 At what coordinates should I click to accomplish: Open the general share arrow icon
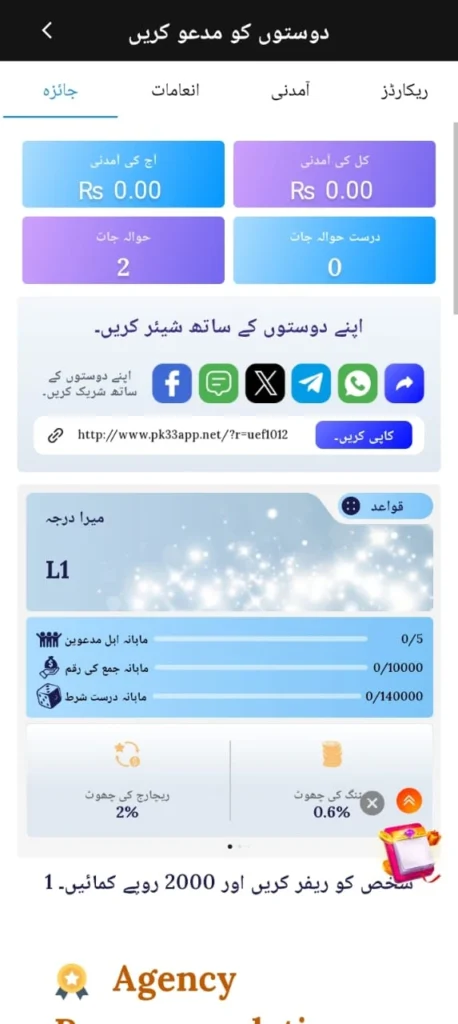click(404, 383)
